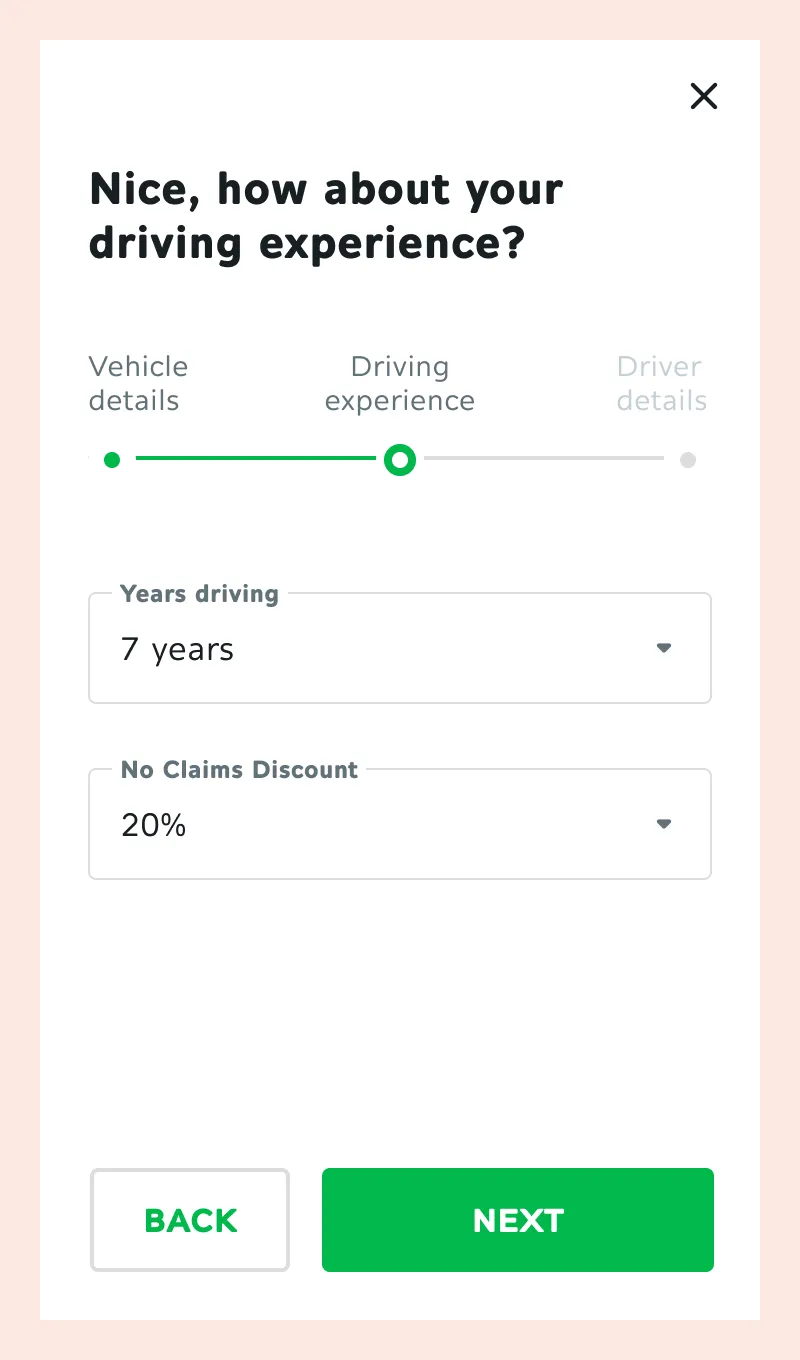Go back with the BACK button
The width and height of the screenshot is (800, 1360).
[x=190, y=1220]
